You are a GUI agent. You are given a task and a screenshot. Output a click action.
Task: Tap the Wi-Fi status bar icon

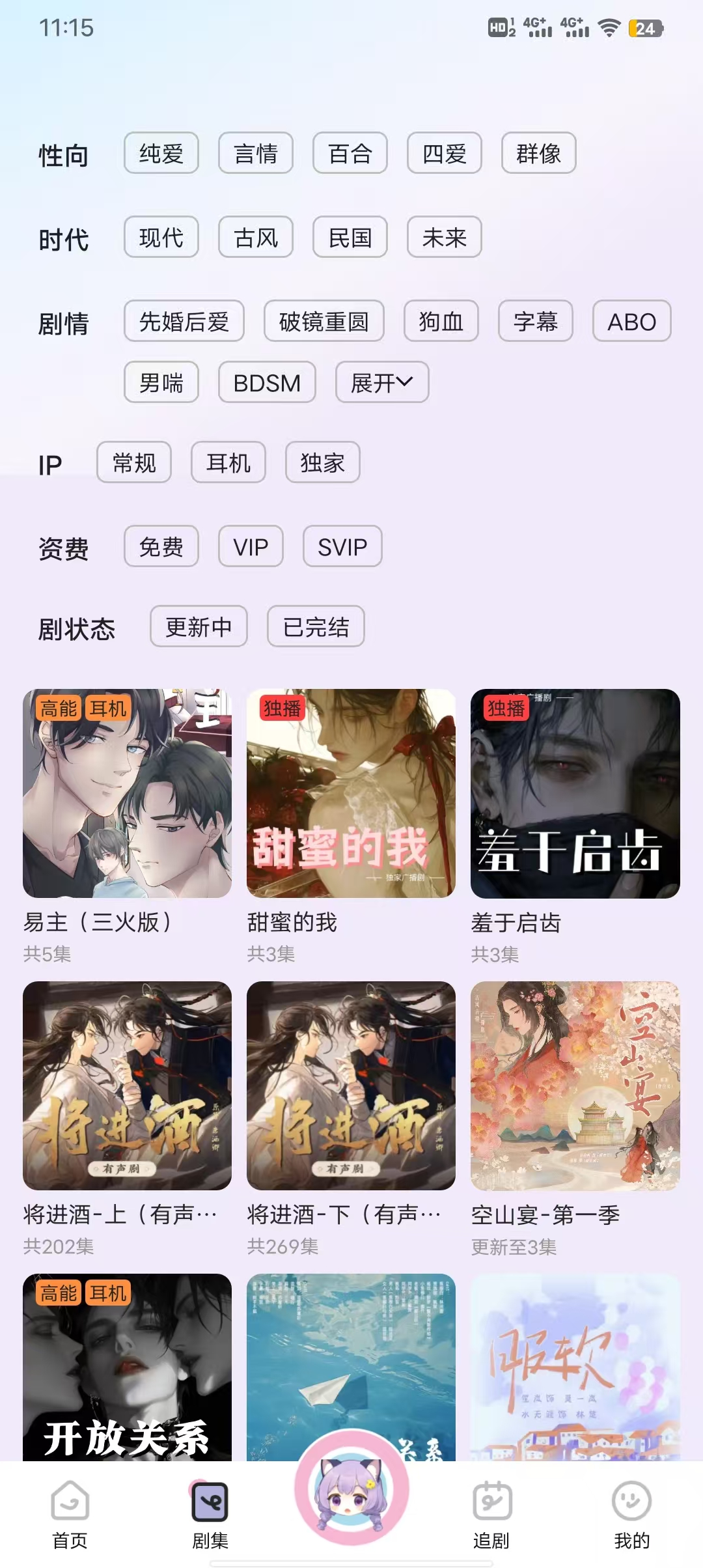609,29
